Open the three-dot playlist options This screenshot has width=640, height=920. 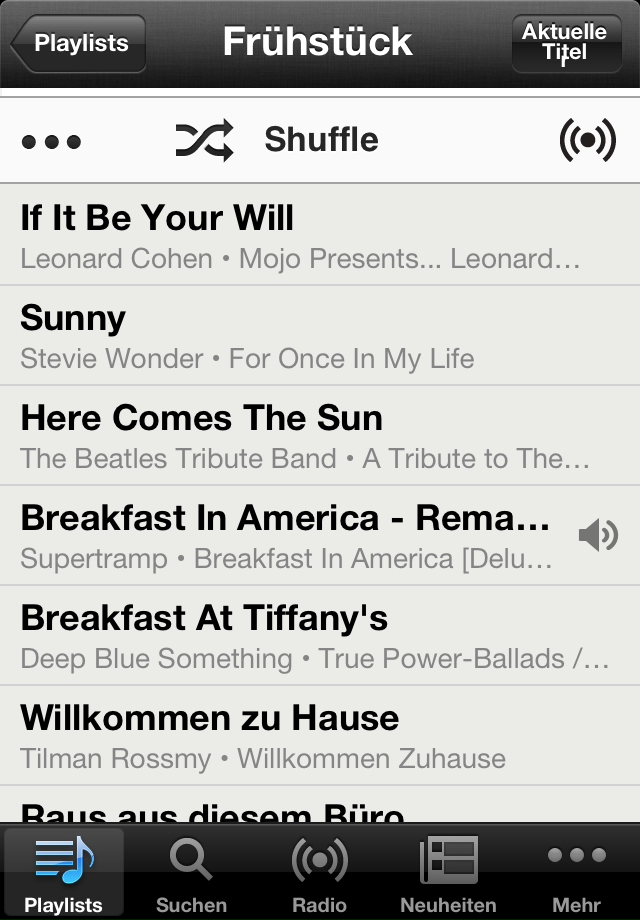point(51,141)
